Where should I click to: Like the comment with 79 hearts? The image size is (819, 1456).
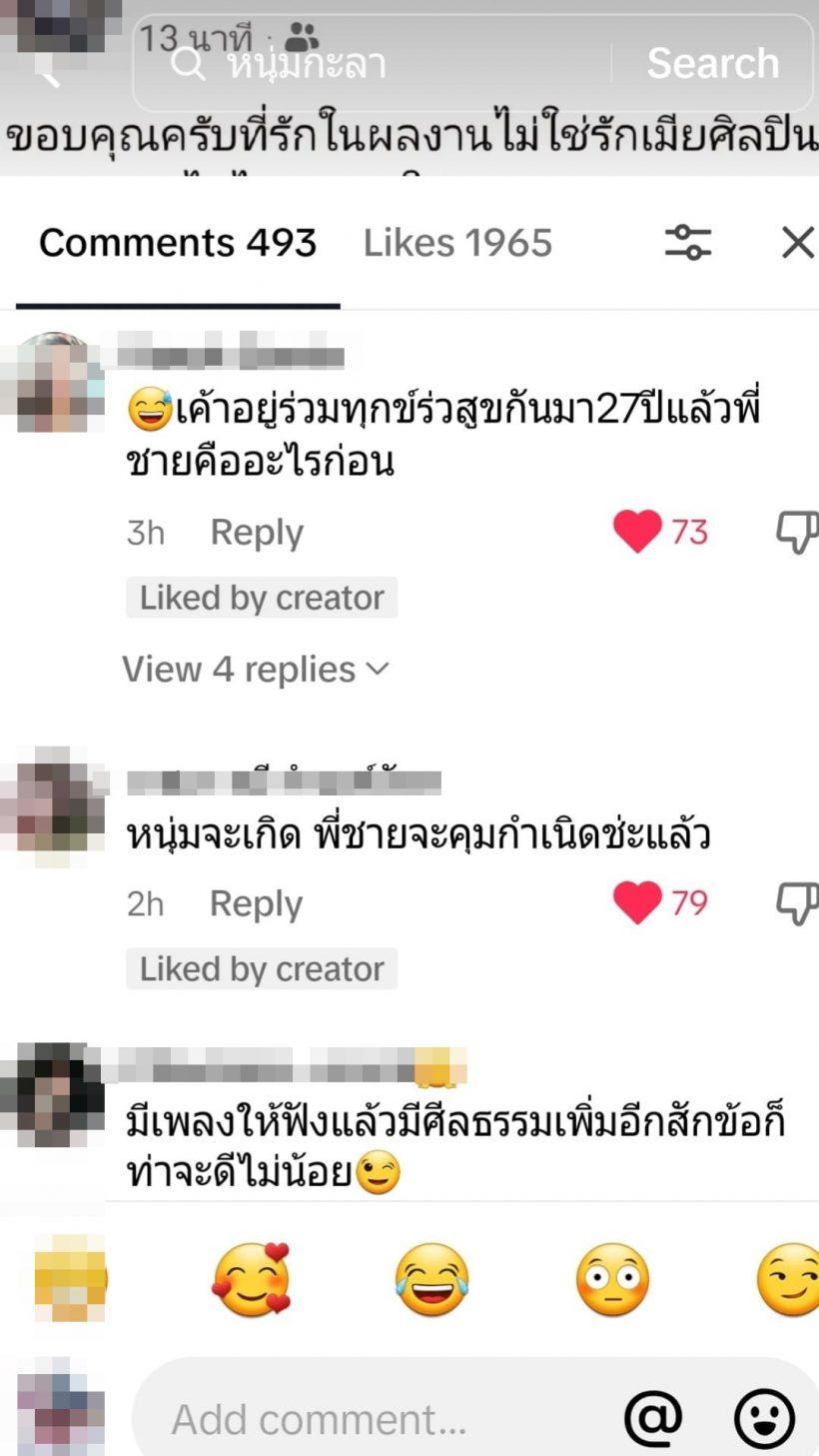(637, 902)
